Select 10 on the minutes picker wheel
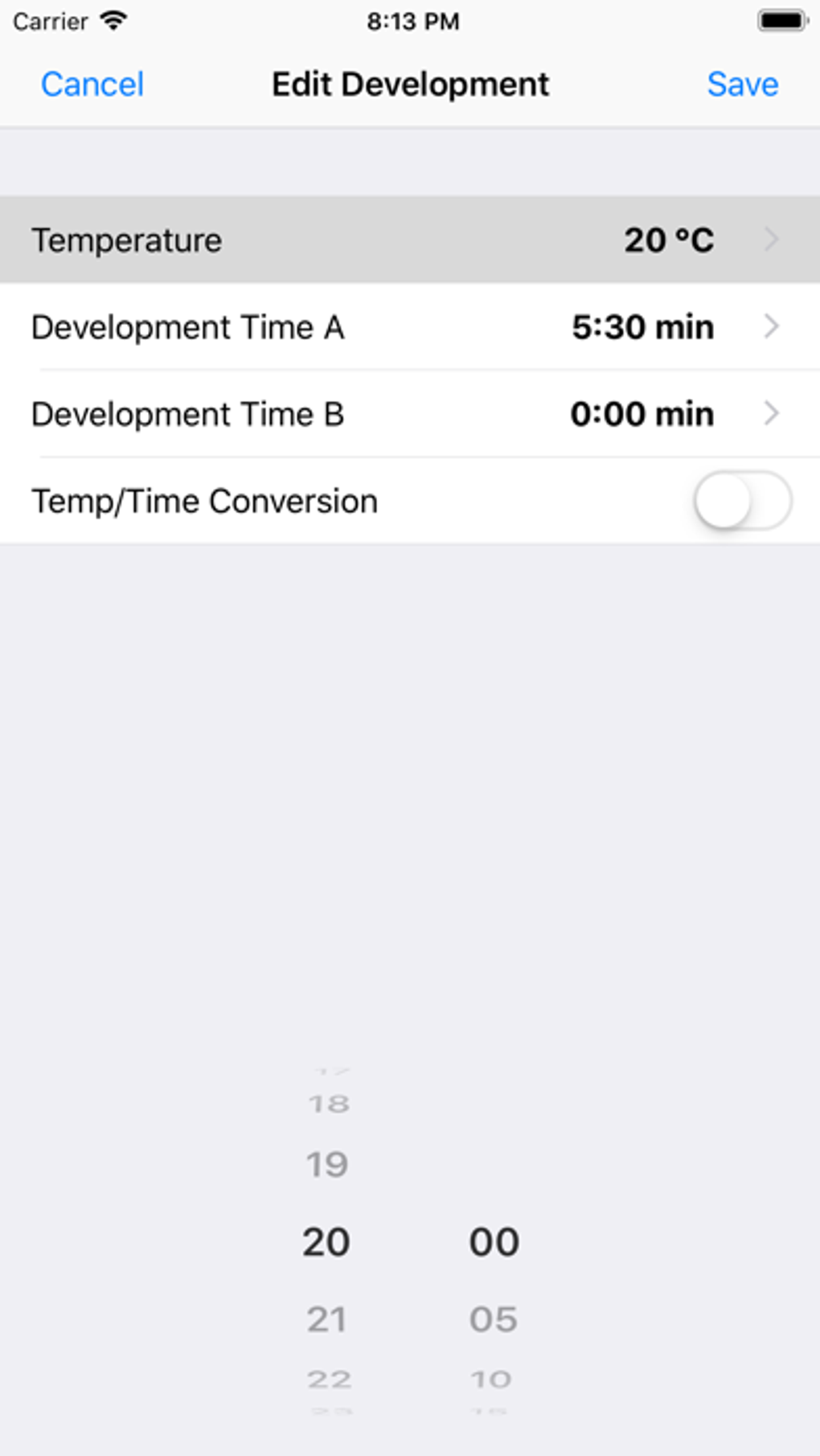Screen dimensions: 820x1456 click(493, 1376)
